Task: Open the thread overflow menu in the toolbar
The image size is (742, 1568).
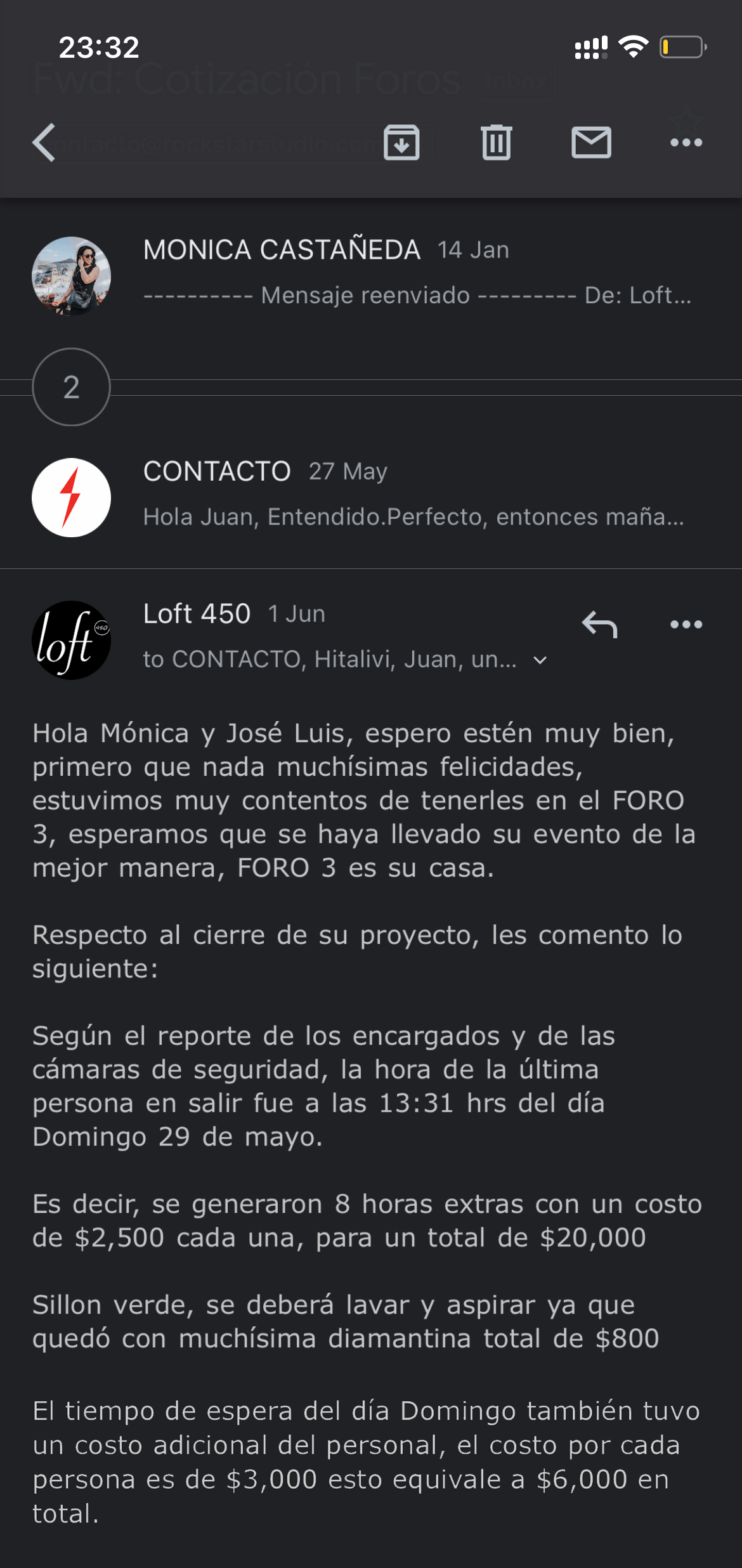Action: pos(686,142)
